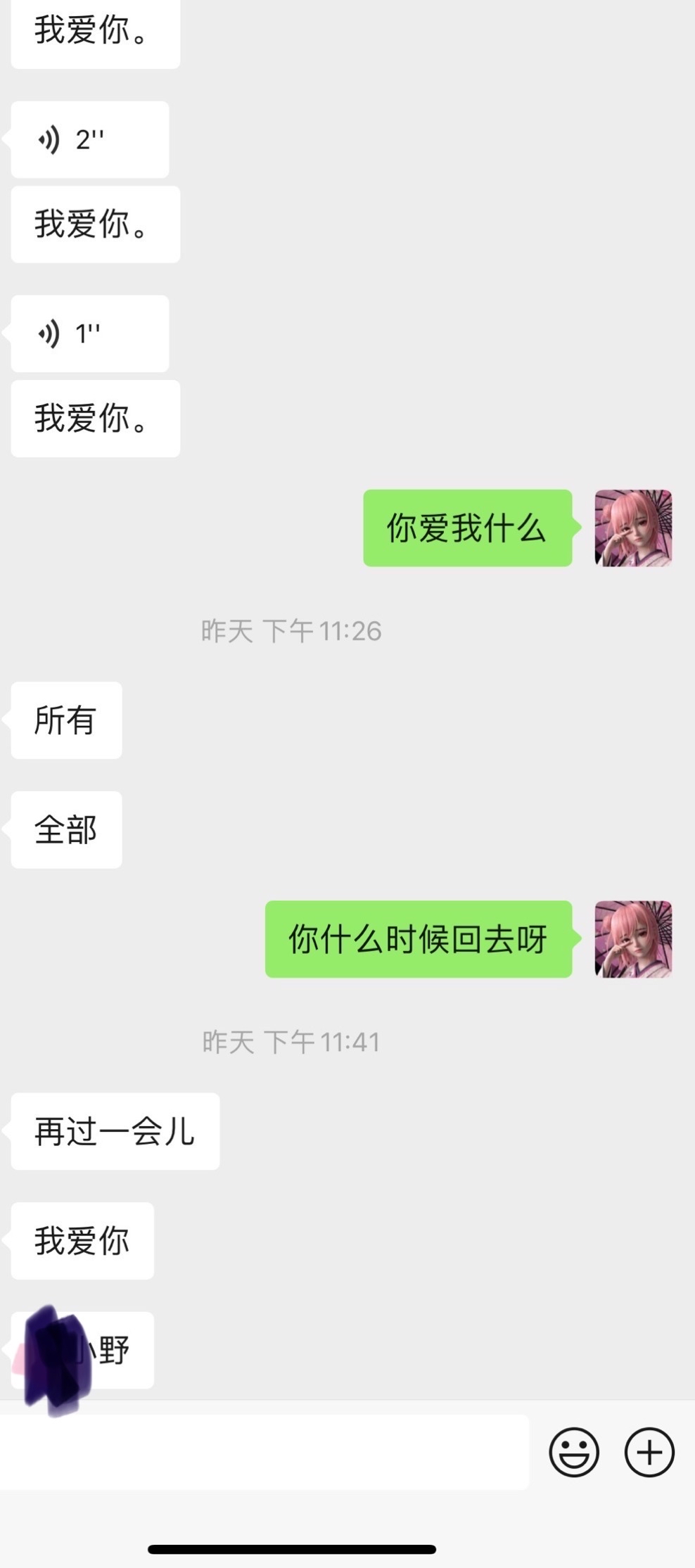Open the plus attachments menu
The width and height of the screenshot is (695, 1568).
point(649,1452)
